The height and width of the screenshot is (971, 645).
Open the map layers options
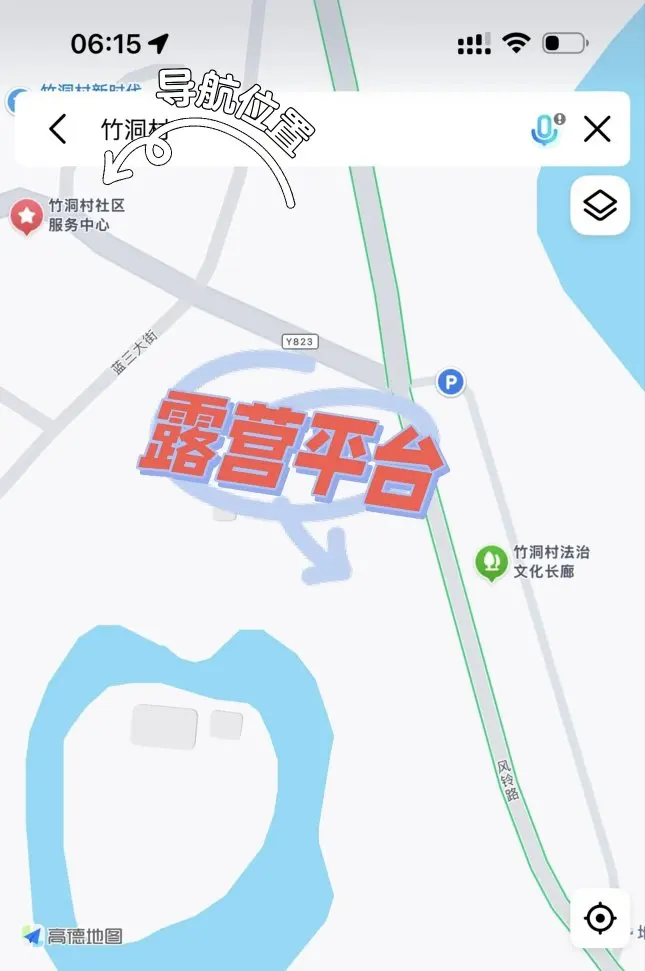[x=600, y=206]
